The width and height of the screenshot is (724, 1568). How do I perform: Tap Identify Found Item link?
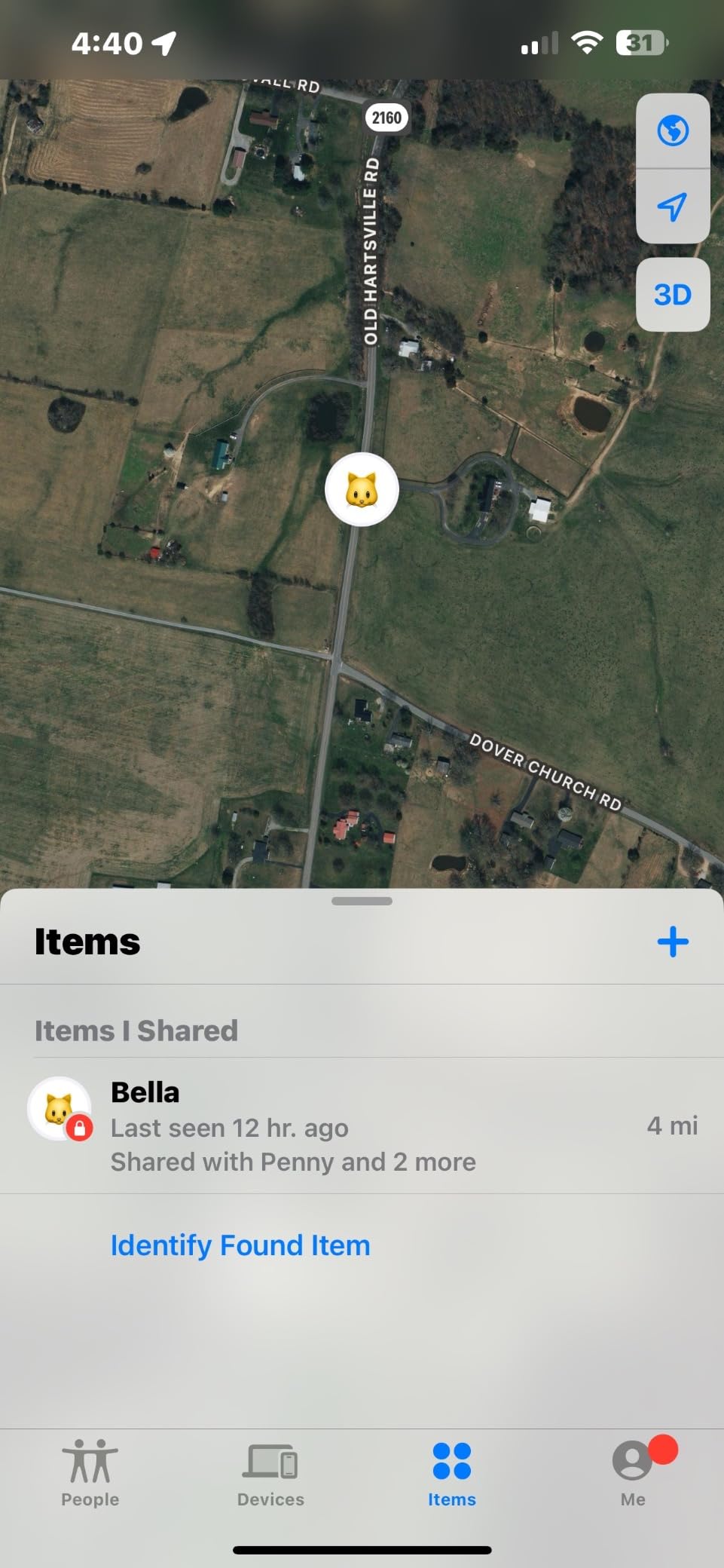point(240,1245)
